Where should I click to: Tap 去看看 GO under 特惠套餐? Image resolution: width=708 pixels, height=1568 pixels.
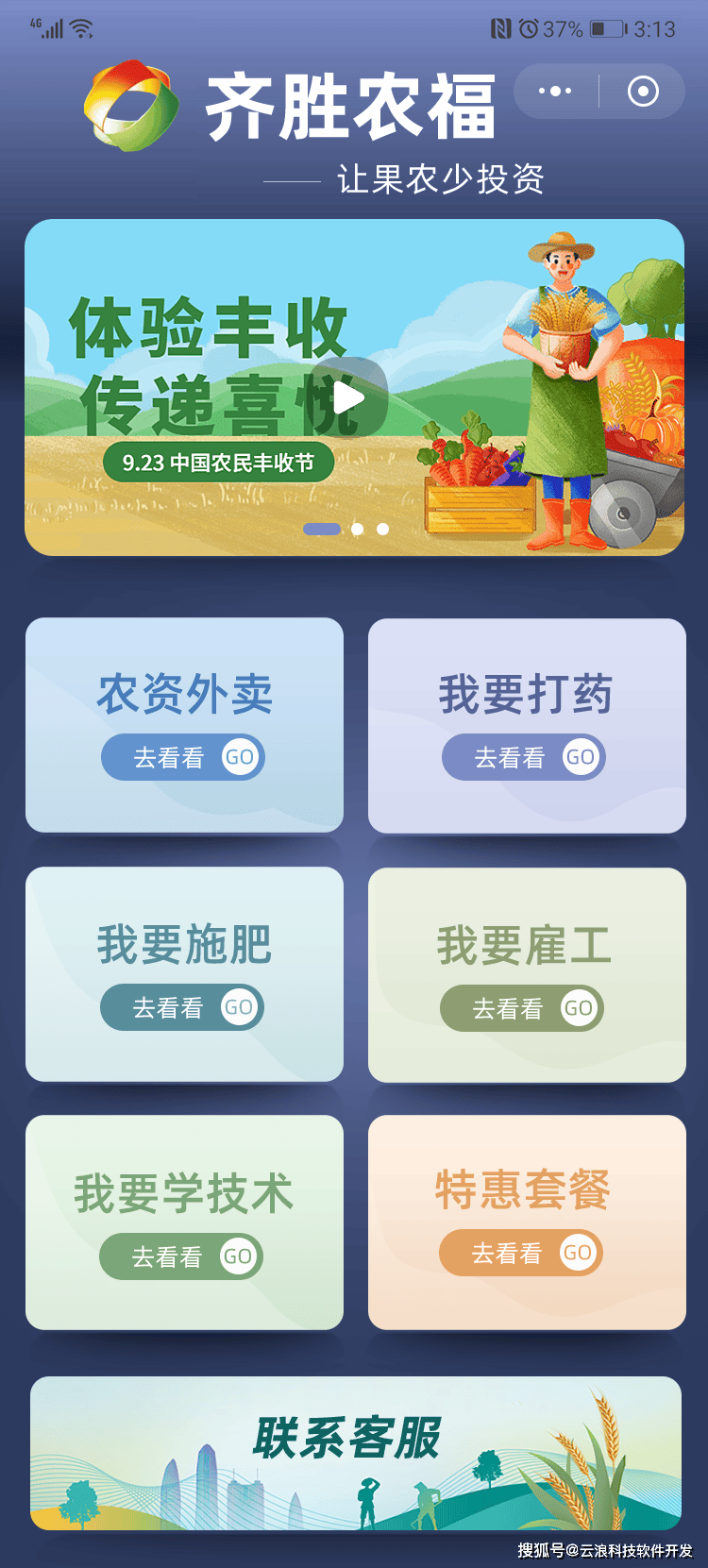coord(521,1254)
